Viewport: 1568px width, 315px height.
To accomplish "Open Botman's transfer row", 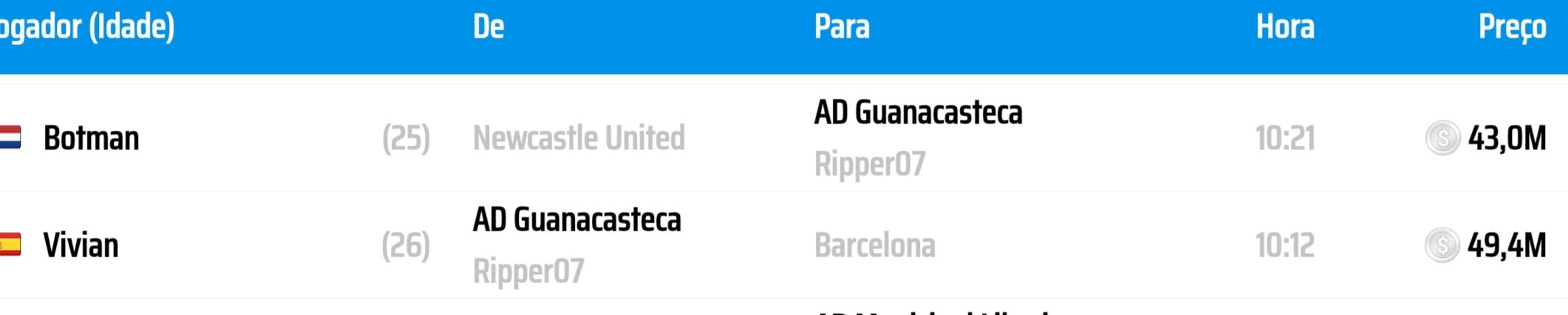I will [92, 138].
